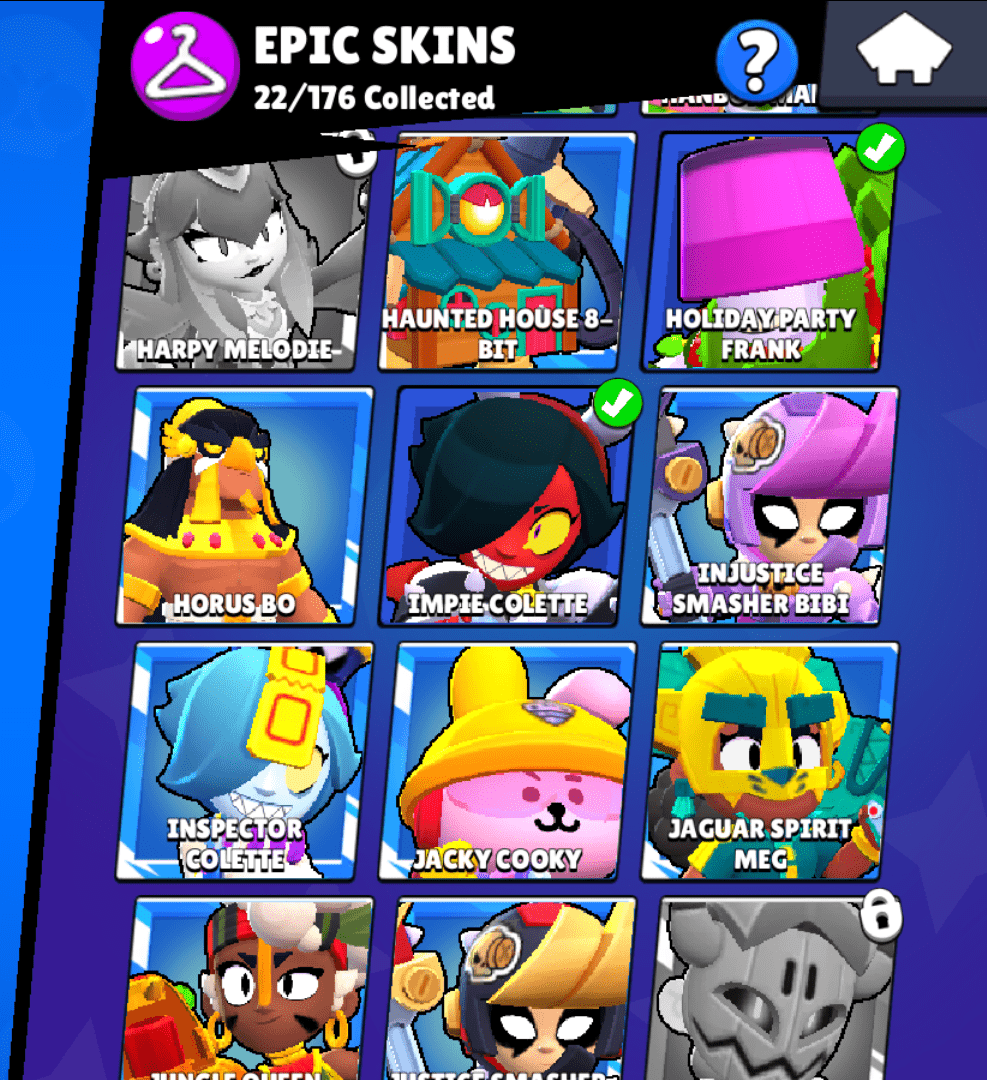Open the Inspector Colette skin
The image size is (987, 1080).
tap(244, 760)
